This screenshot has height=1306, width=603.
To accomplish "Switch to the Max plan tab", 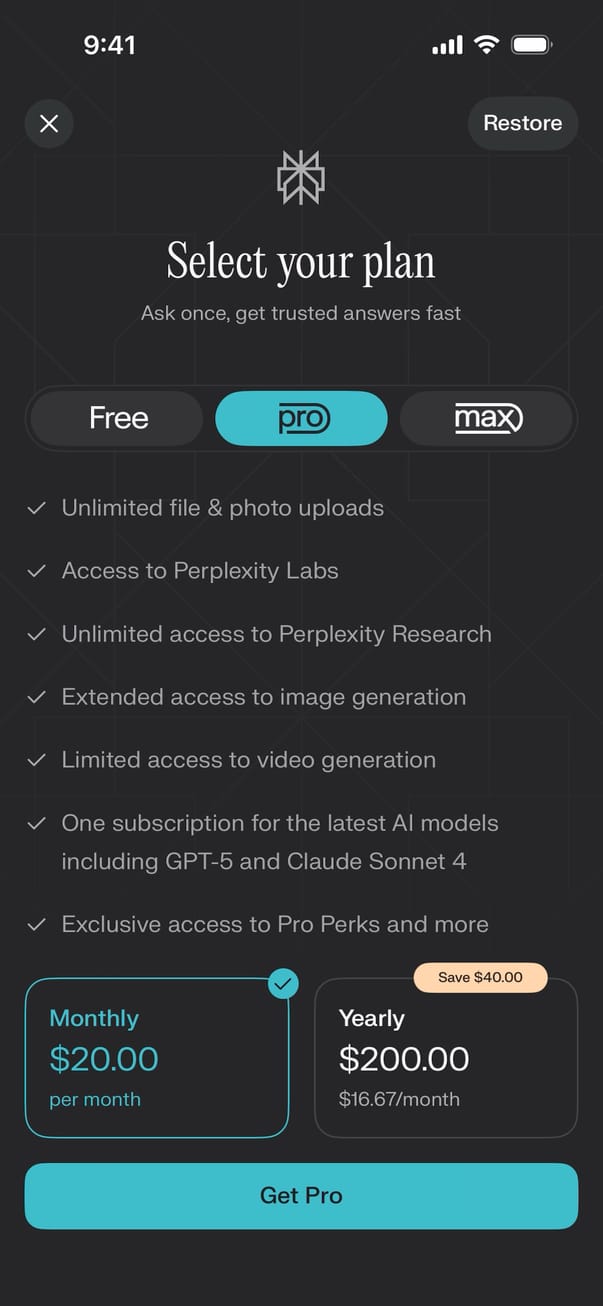I will [487, 418].
